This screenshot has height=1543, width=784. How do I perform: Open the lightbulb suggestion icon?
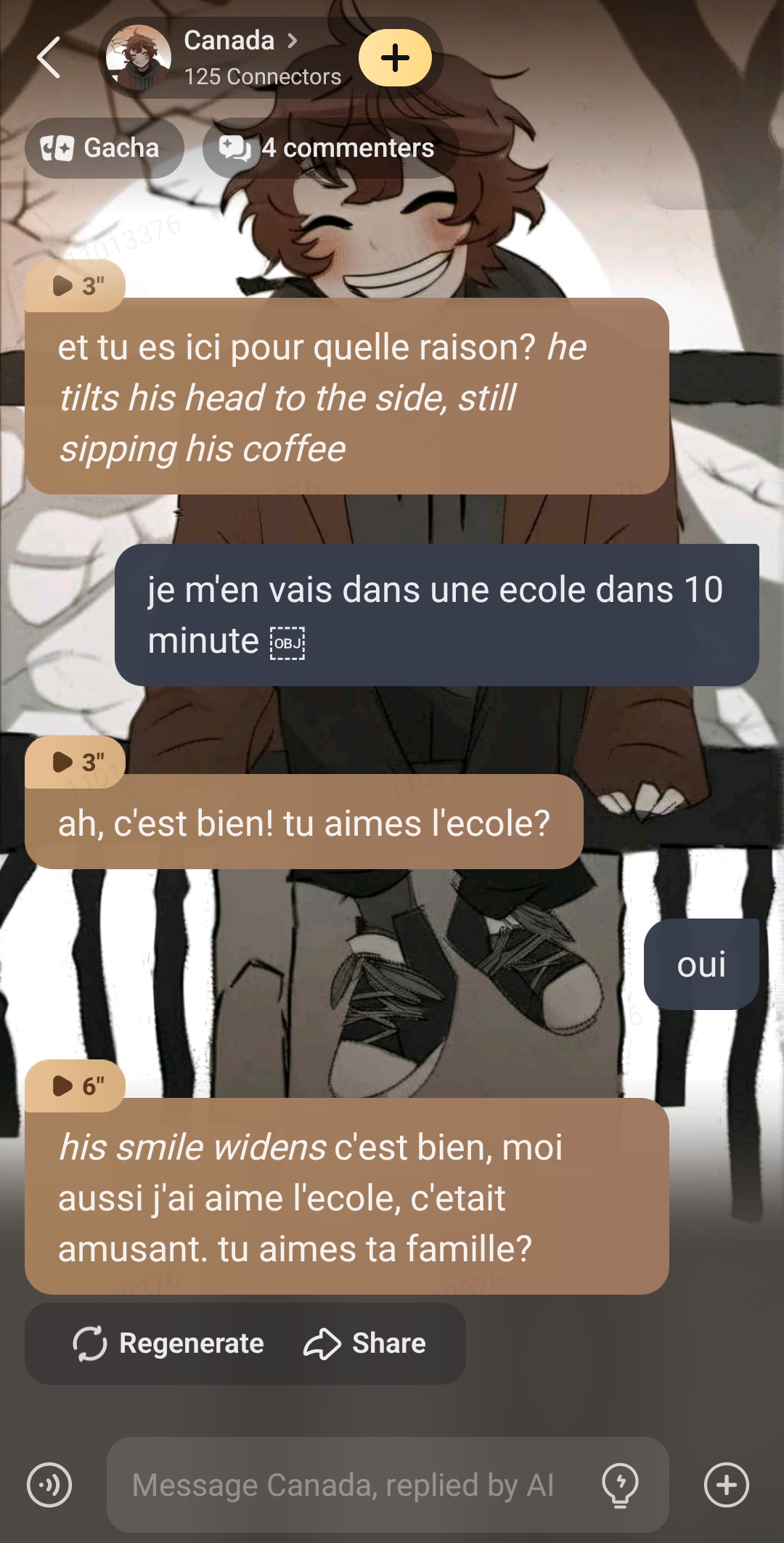[620, 1485]
